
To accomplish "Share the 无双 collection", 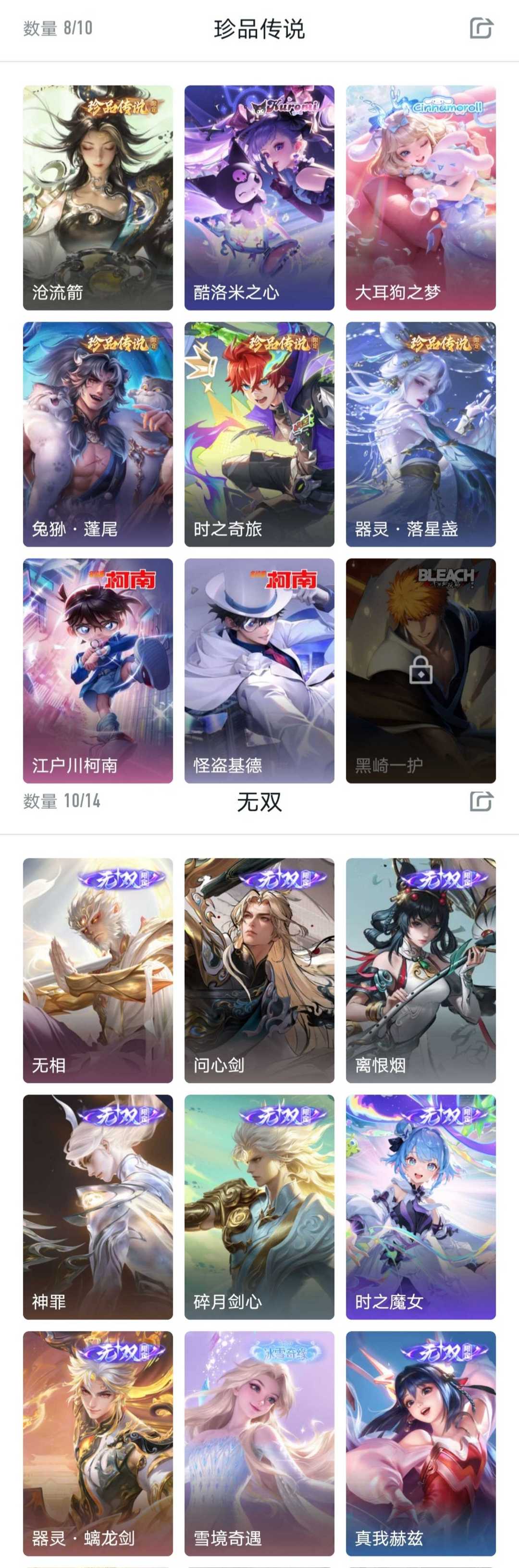I will point(481,801).
